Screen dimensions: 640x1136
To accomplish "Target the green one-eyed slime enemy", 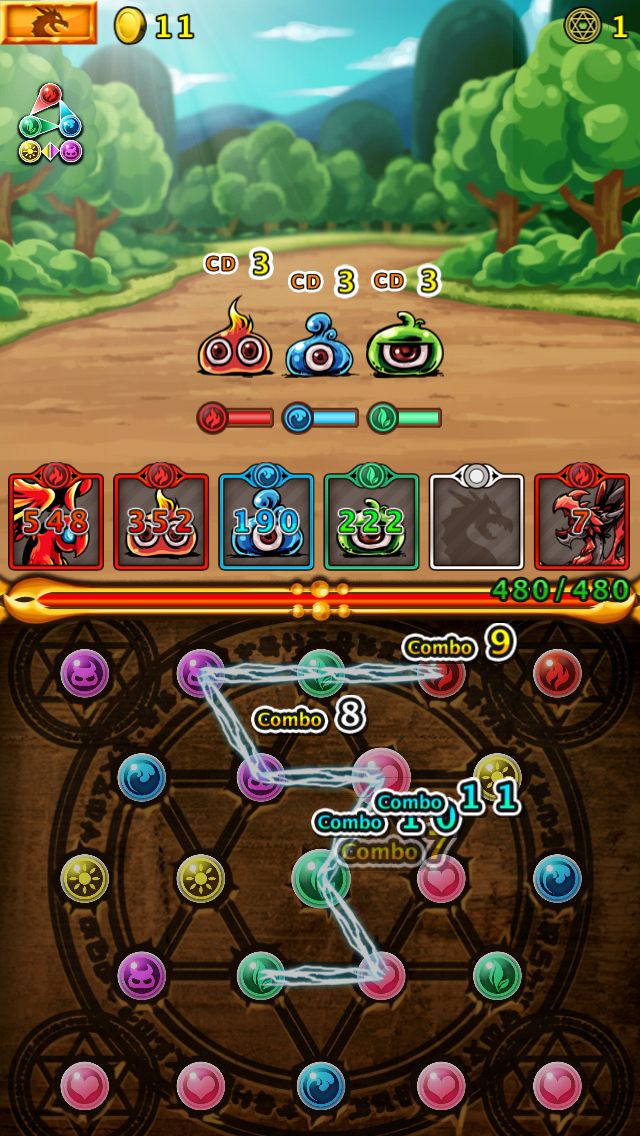I will pos(403,345).
